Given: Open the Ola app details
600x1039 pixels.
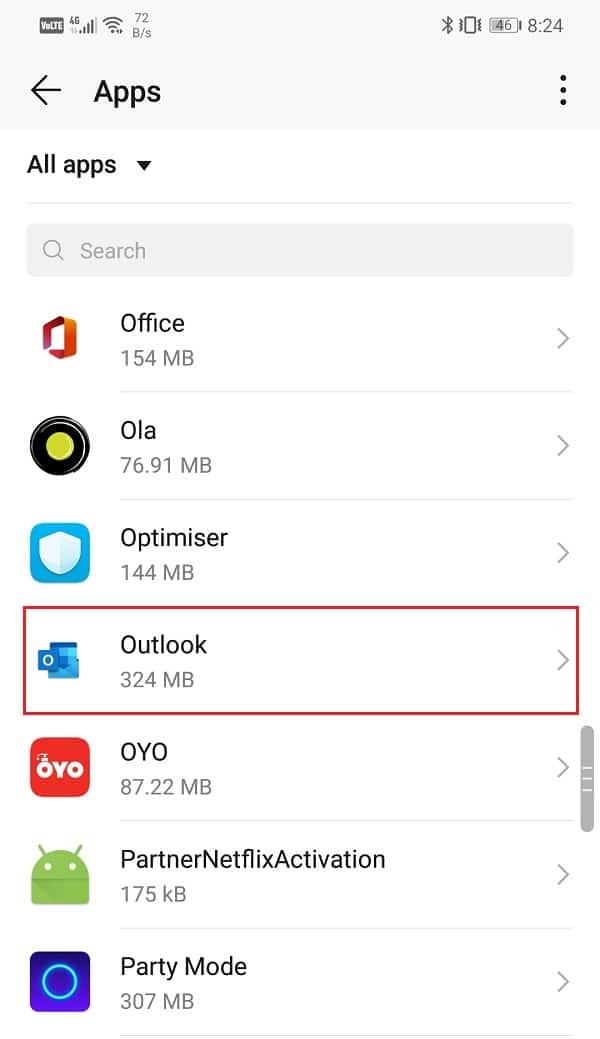Looking at the screenshot, I should coord(300,446).
